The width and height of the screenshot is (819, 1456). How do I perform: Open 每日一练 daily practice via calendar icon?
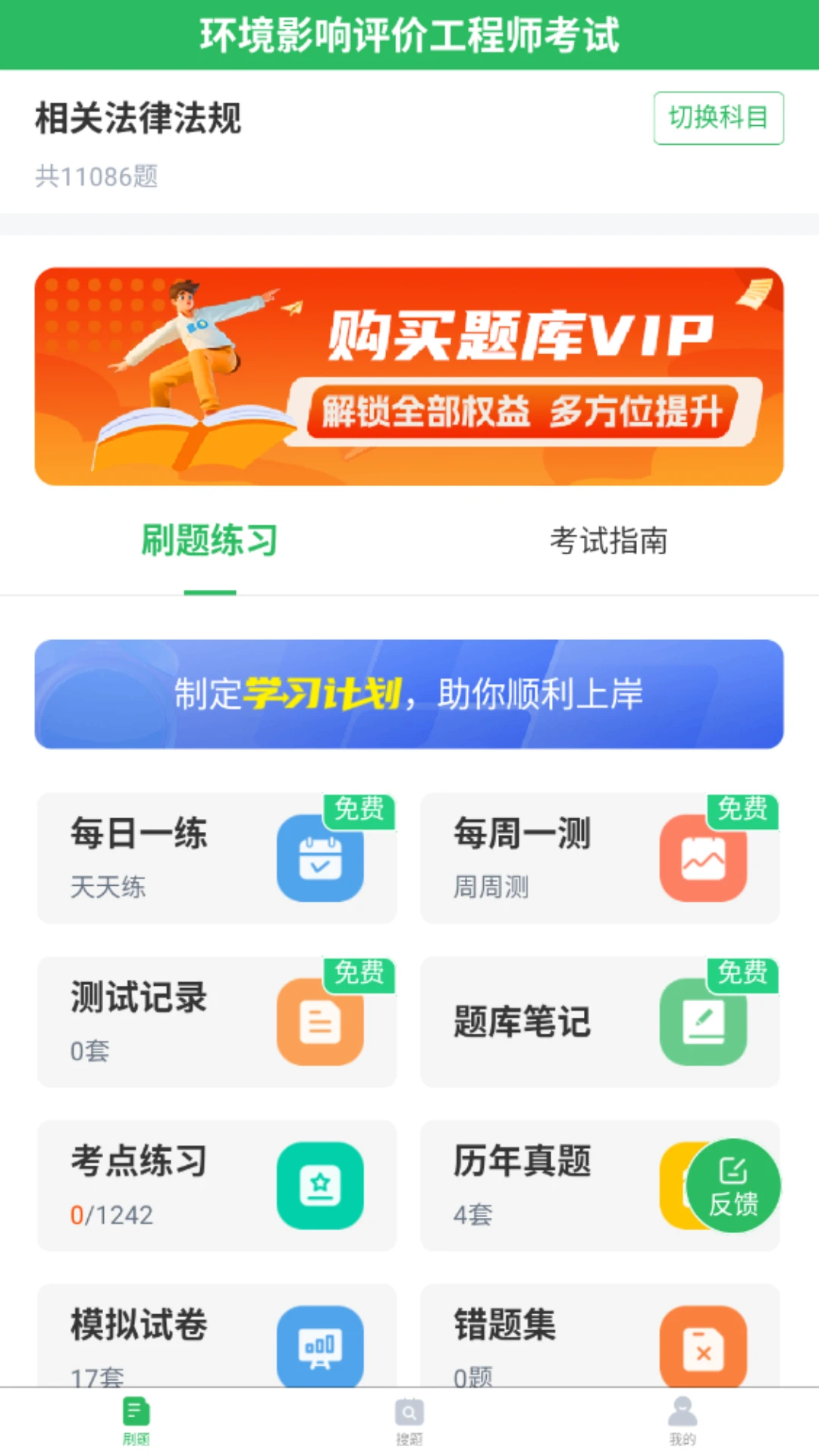(x=321, y=858)
